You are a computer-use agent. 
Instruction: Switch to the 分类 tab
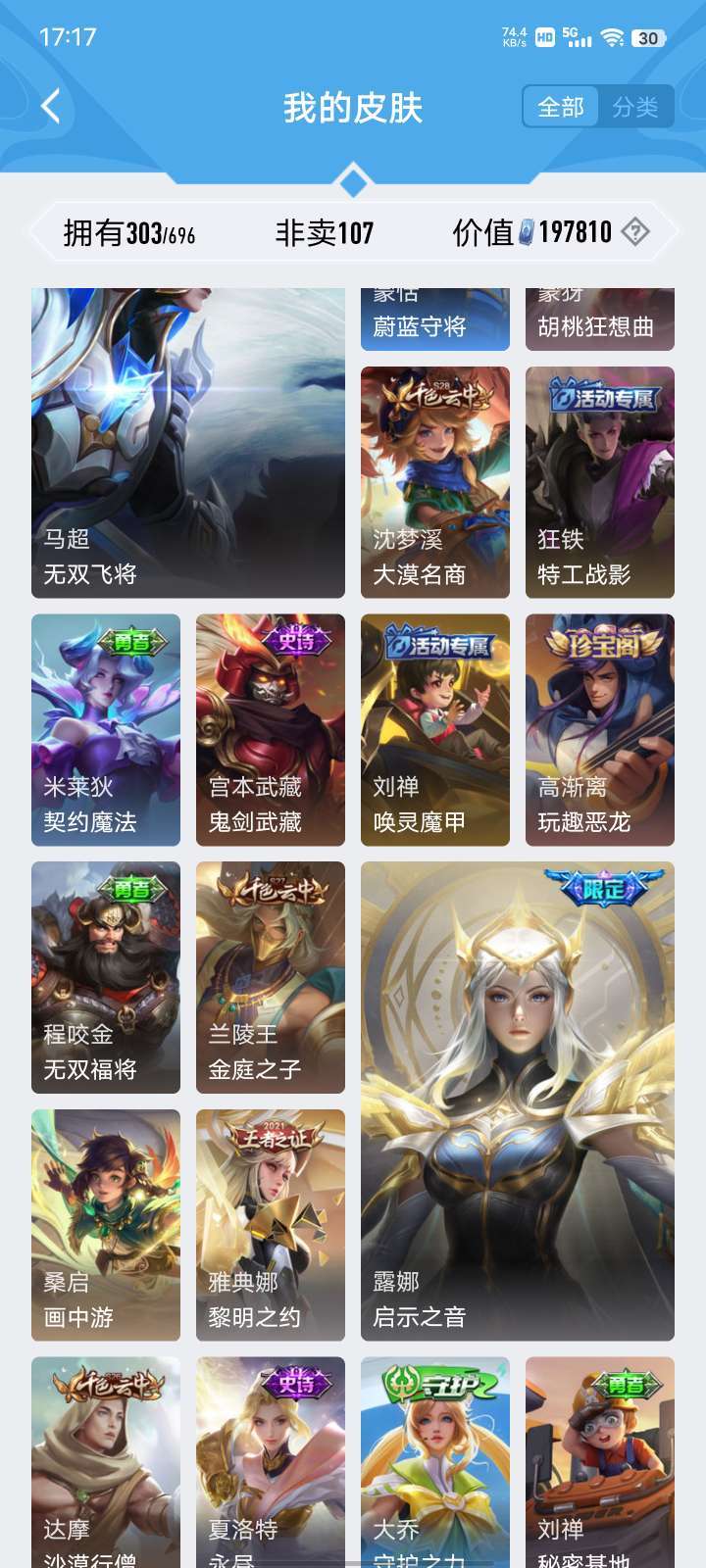pos(635,107)
